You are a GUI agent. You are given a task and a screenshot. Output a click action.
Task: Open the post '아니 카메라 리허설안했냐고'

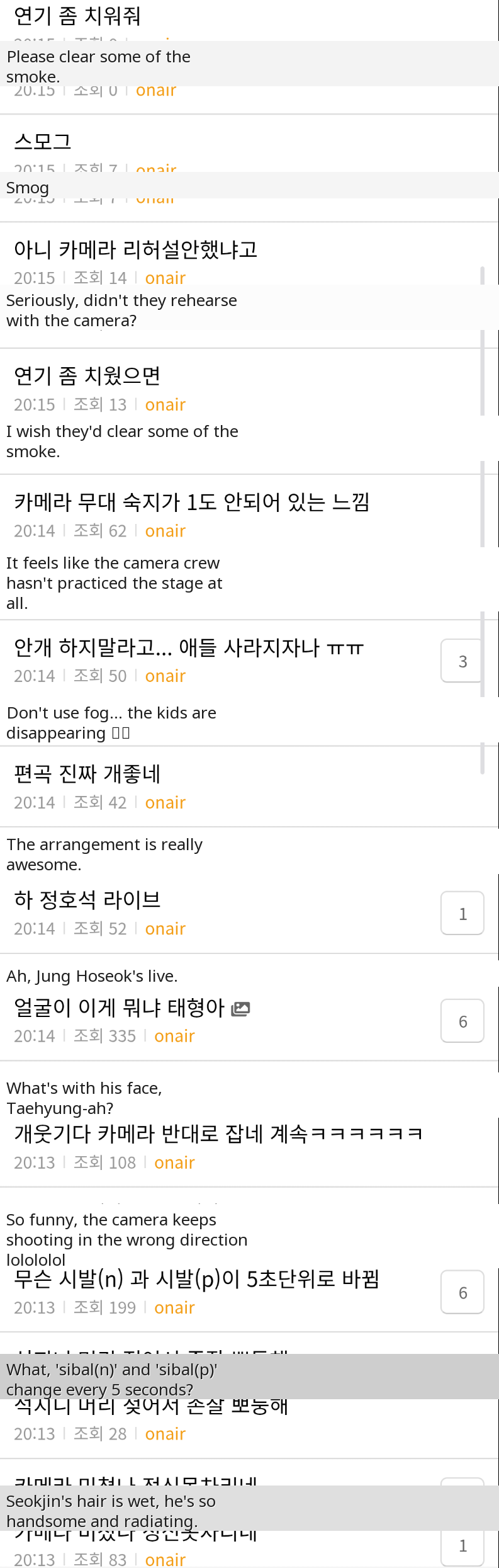[136, 250]
